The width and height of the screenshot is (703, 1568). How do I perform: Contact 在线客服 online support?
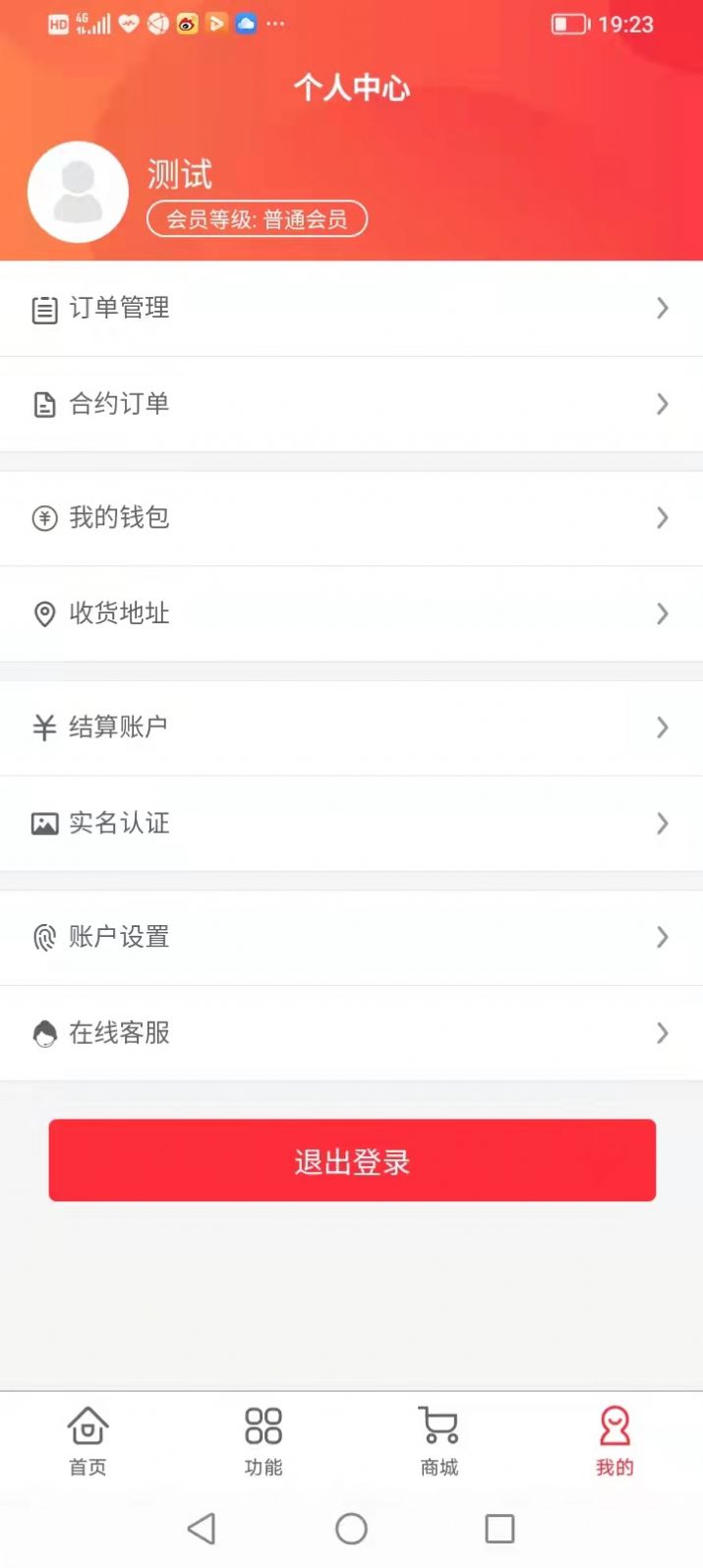(x=351, y=1032)
